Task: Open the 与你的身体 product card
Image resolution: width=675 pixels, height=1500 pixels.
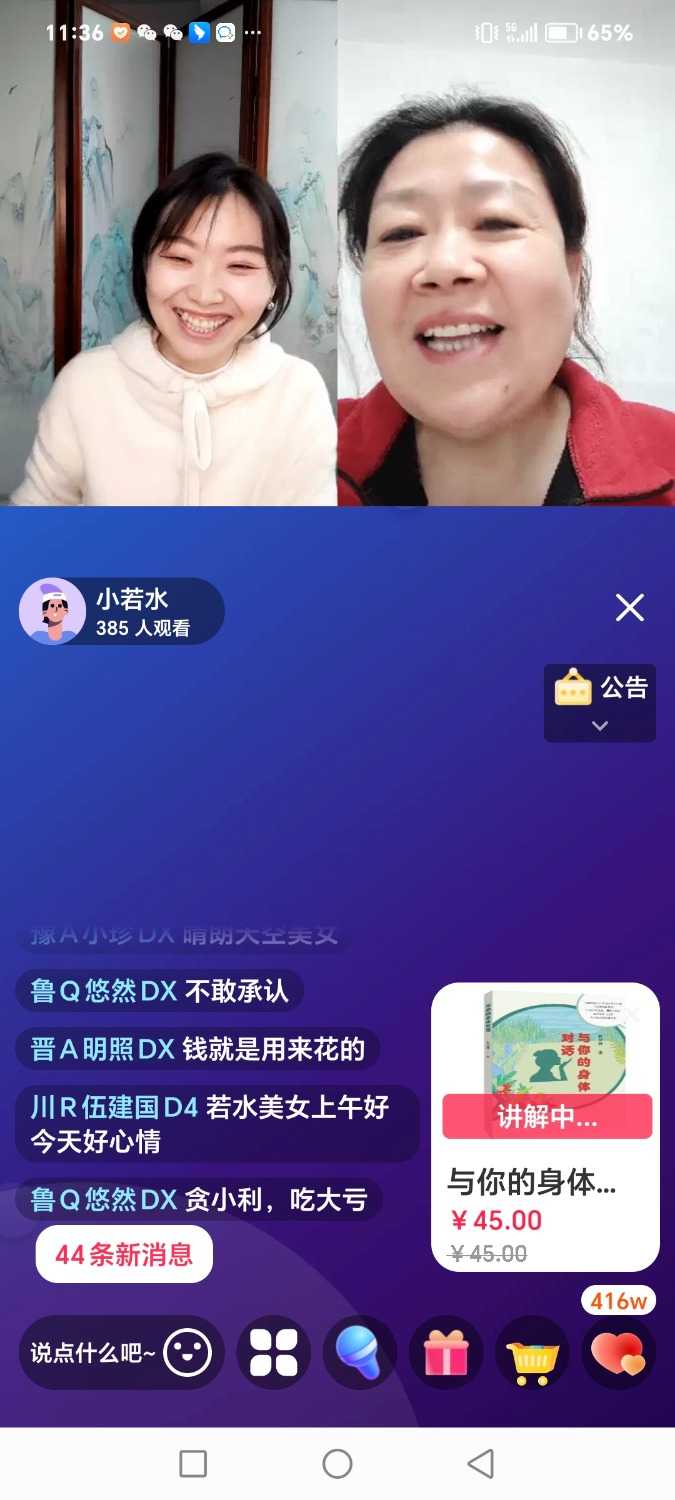Action: point(545,1185)
